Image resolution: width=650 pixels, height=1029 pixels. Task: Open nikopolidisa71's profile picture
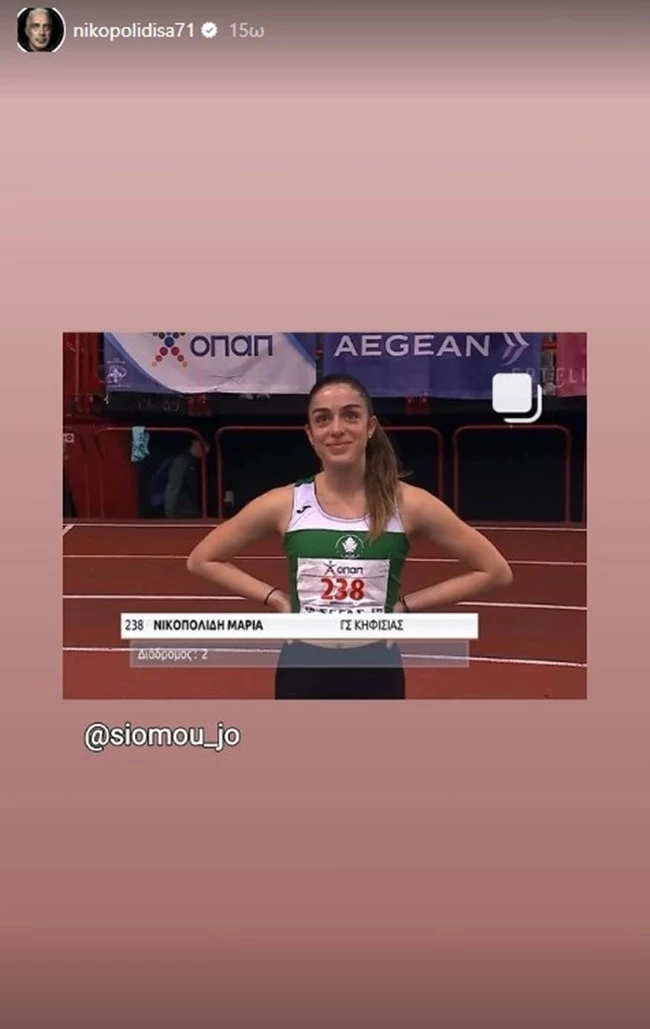pos(40,29)
